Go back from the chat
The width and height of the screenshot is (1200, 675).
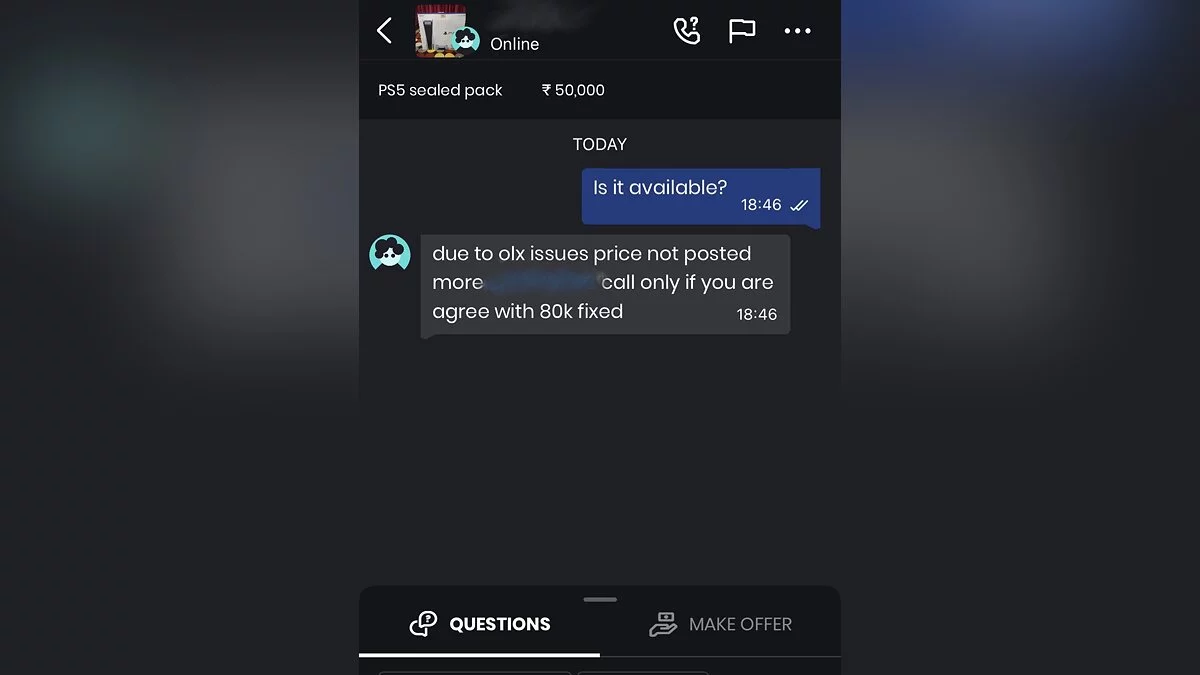[385, 31]
